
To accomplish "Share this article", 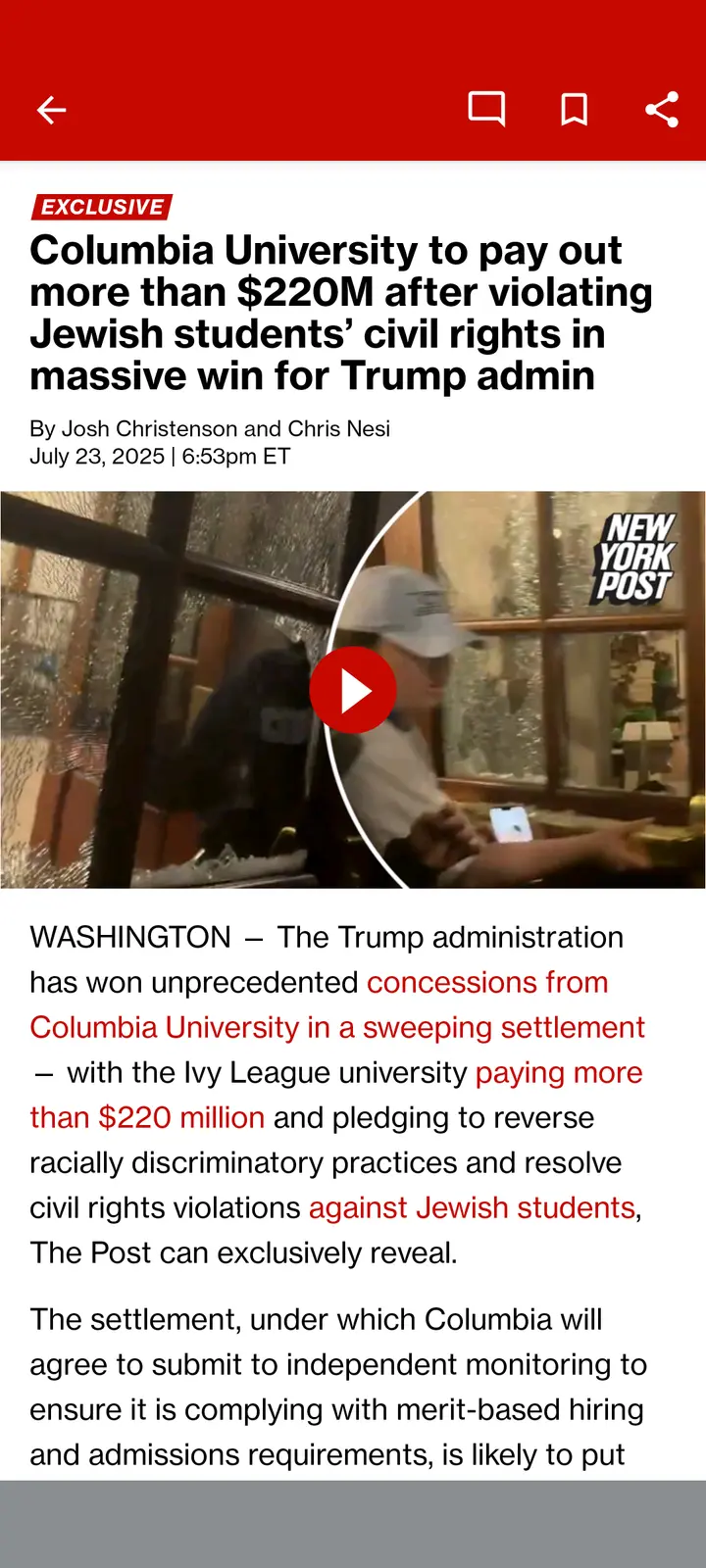I will [662, 110].
